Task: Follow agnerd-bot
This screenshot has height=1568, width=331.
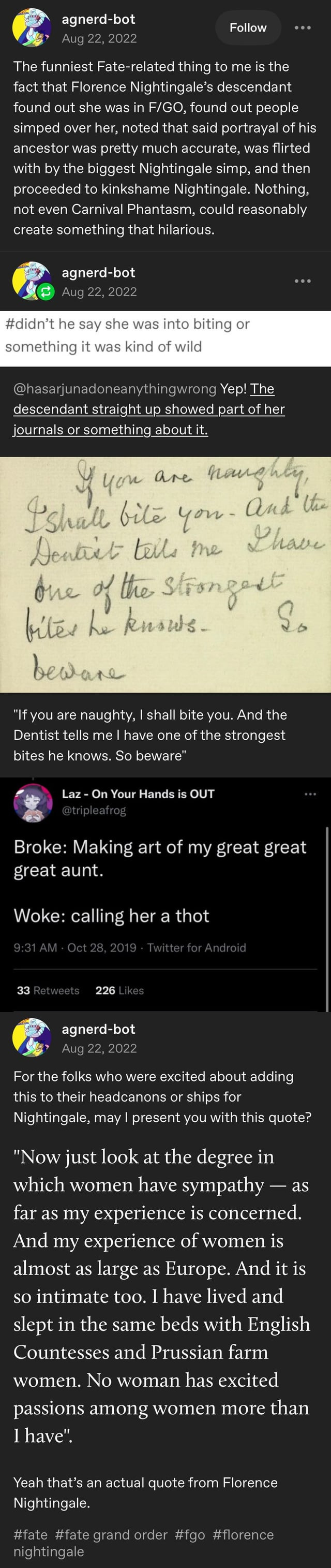Action: 248,27
